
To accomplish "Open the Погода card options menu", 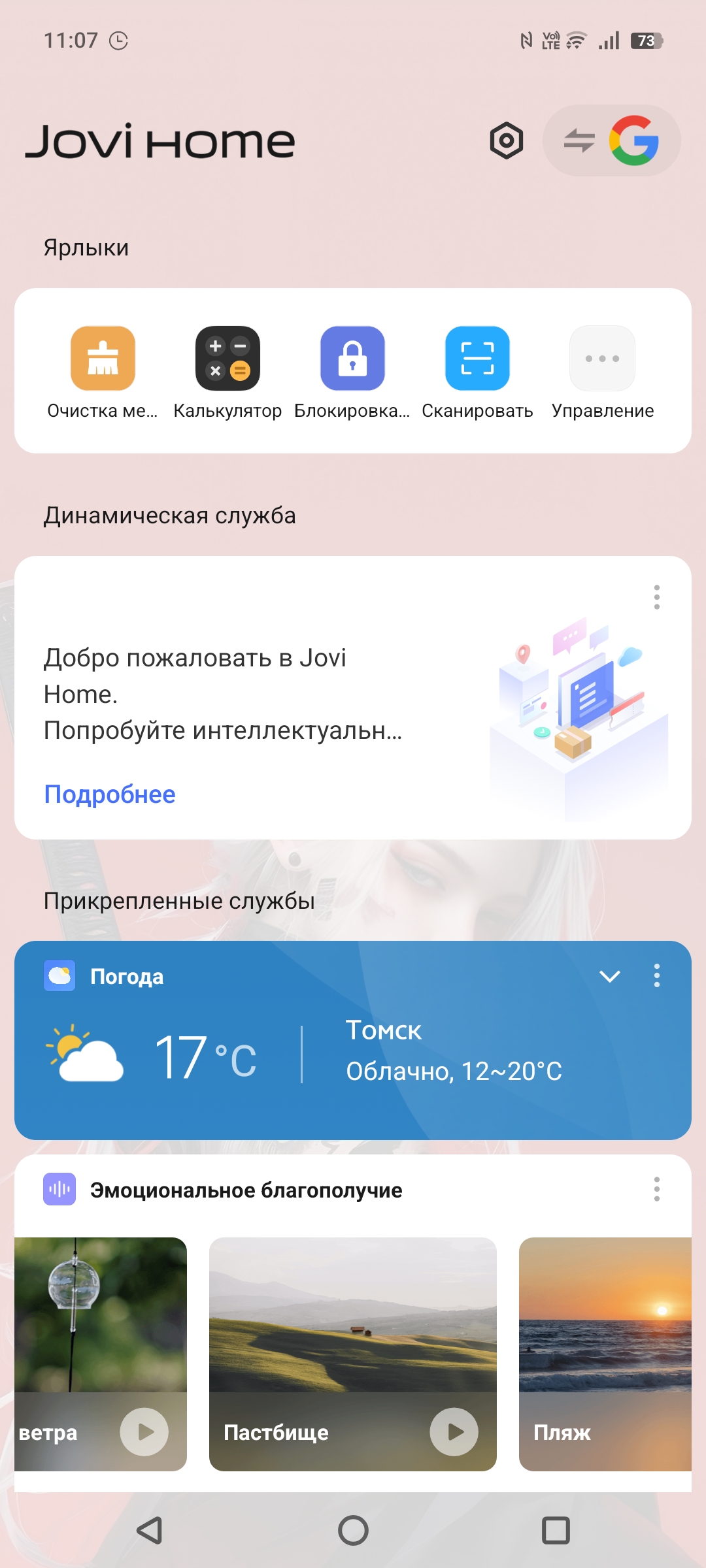I will coord(657,975).
